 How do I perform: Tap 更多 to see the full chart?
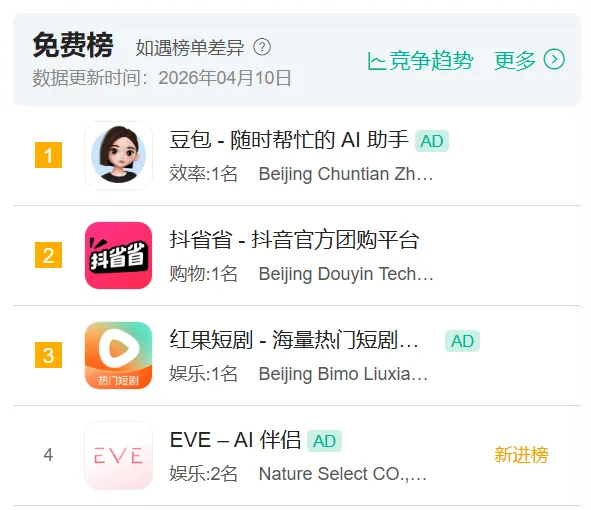pos(530,60)
